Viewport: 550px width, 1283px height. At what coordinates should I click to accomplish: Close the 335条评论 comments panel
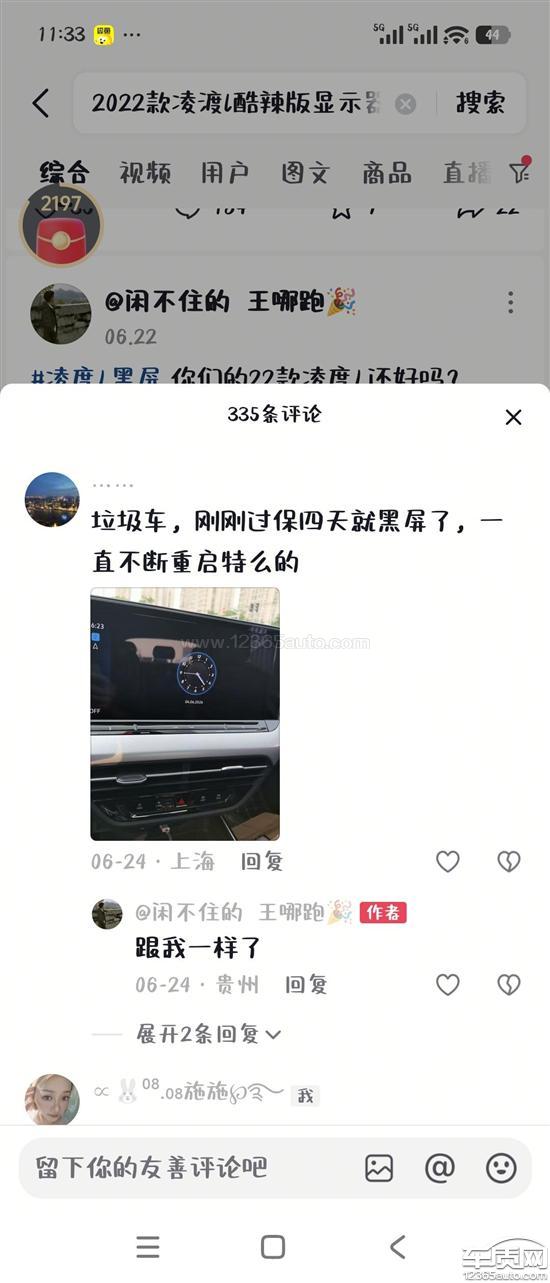click(x=513, y=417)
